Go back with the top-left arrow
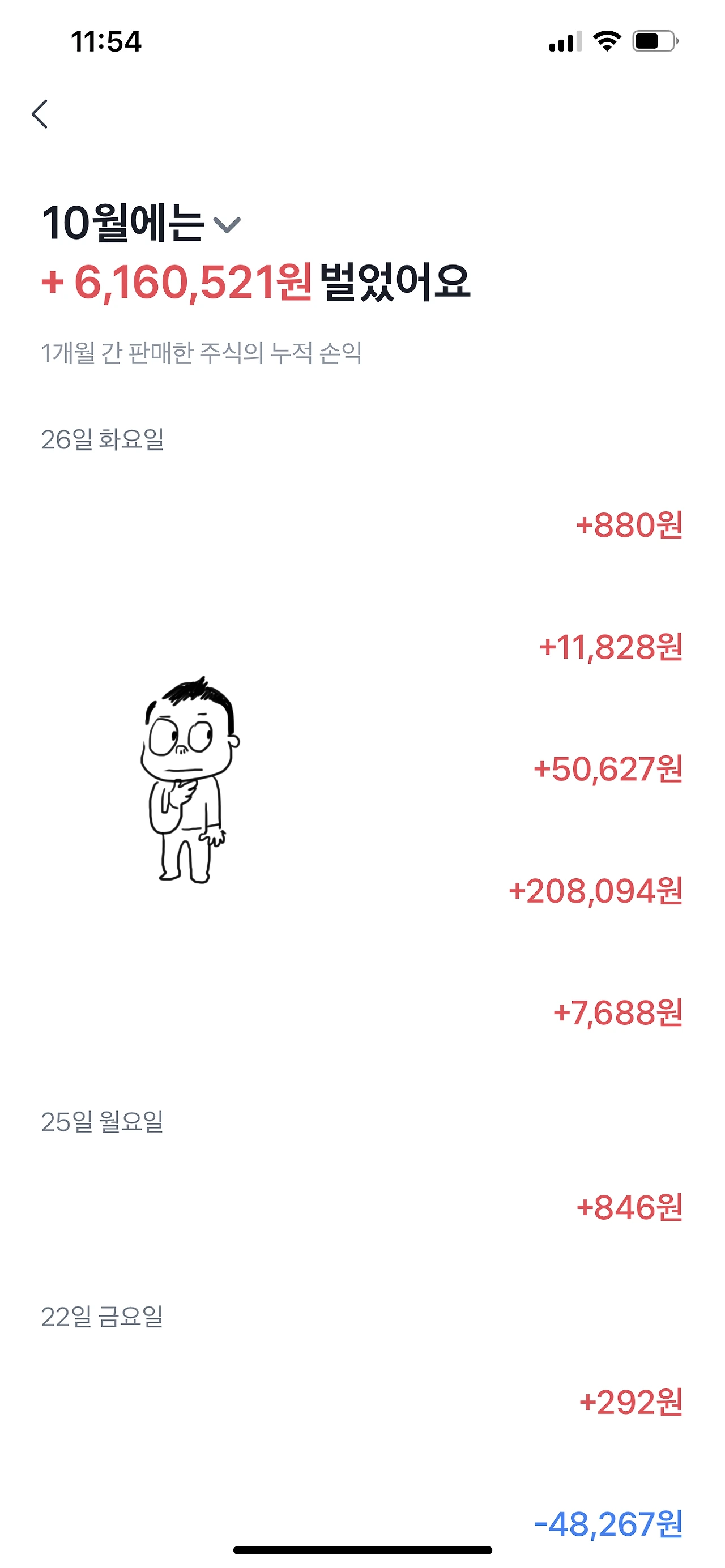The image size is (725, 1568). 40,114
